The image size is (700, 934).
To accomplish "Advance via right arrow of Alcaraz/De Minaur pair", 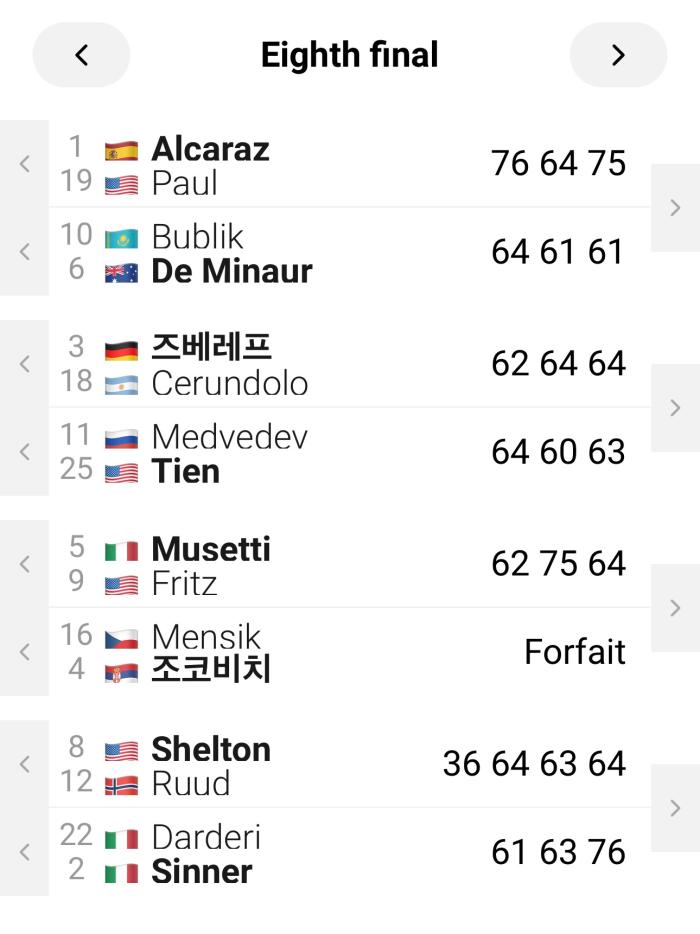I will [x=675, y=208].
